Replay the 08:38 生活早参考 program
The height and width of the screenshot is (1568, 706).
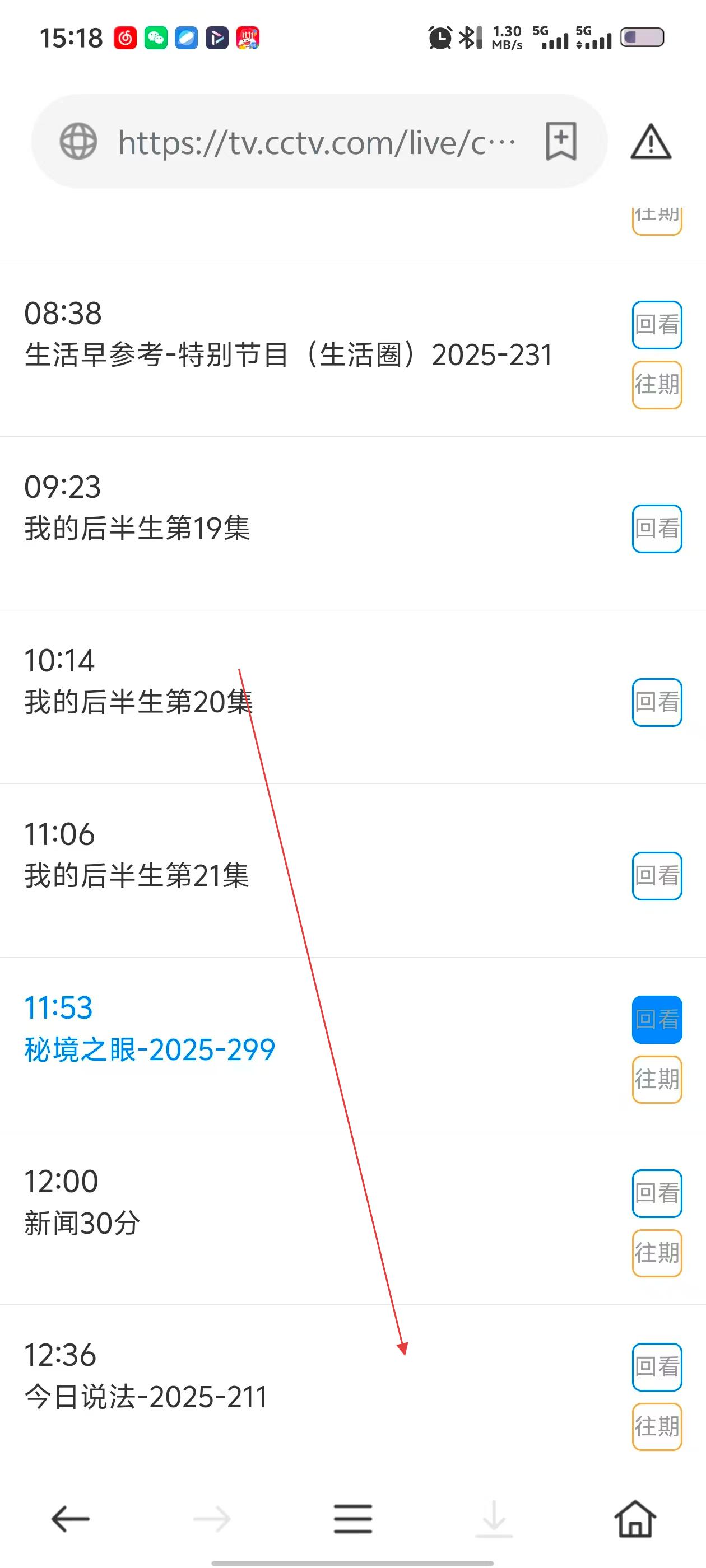pos(657,325)
